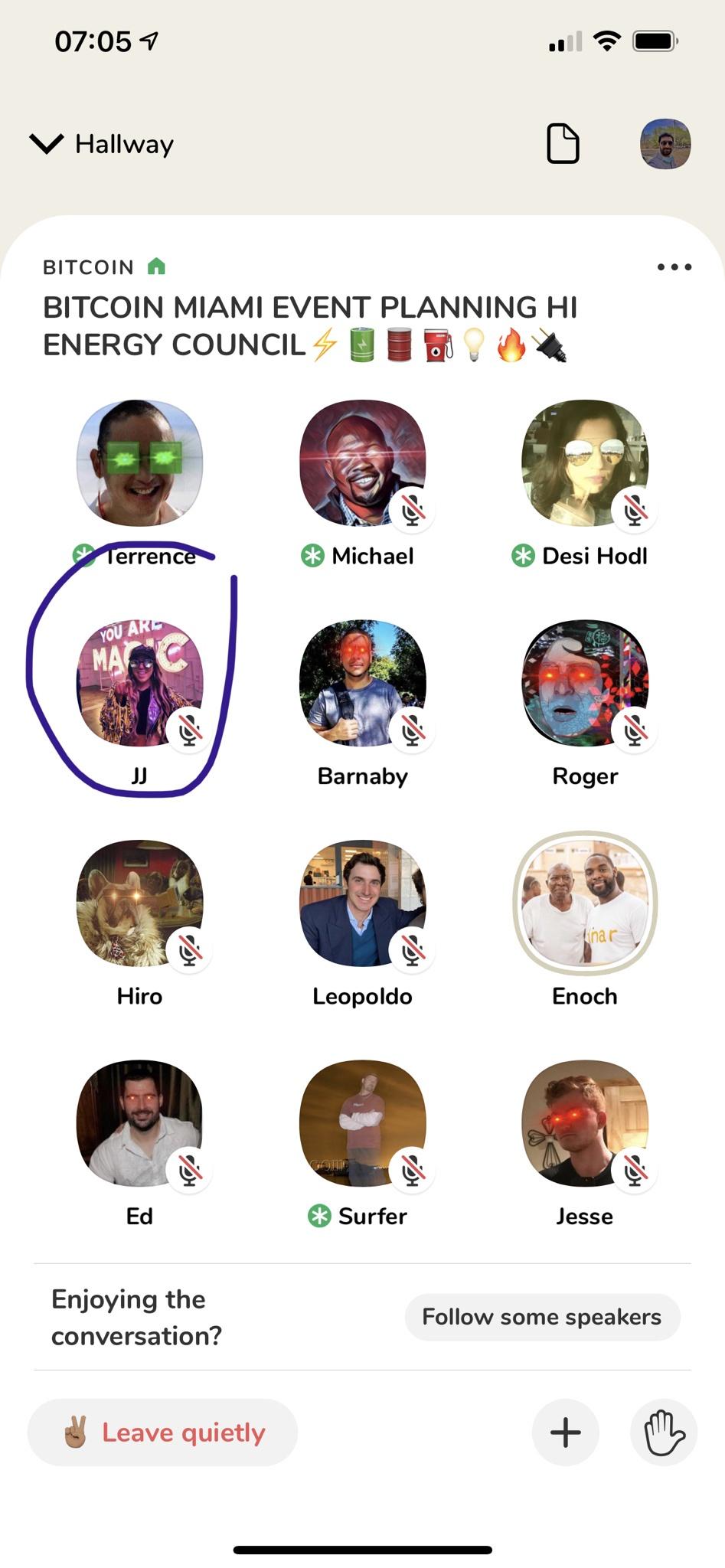Open Enoch's profile
Viewport: 725px width, 1568px height.
(x=585, y=903)
